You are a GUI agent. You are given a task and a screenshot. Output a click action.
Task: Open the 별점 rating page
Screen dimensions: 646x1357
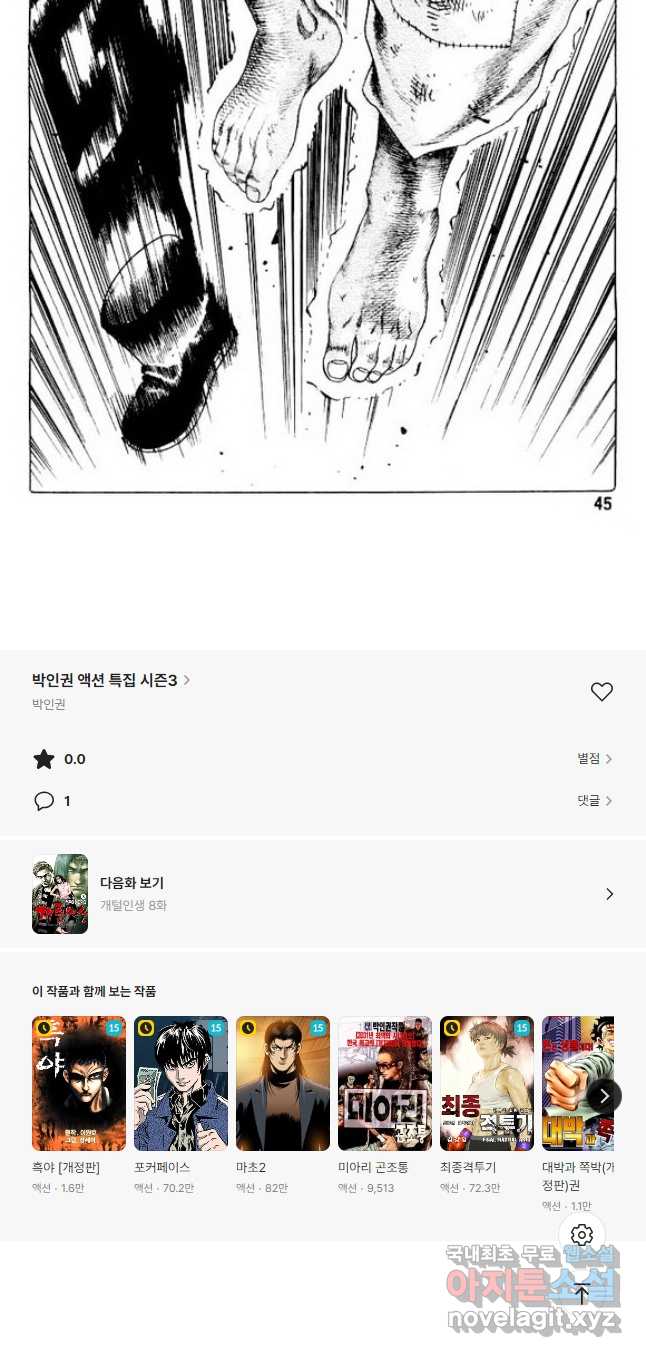(x=594, y=759)
